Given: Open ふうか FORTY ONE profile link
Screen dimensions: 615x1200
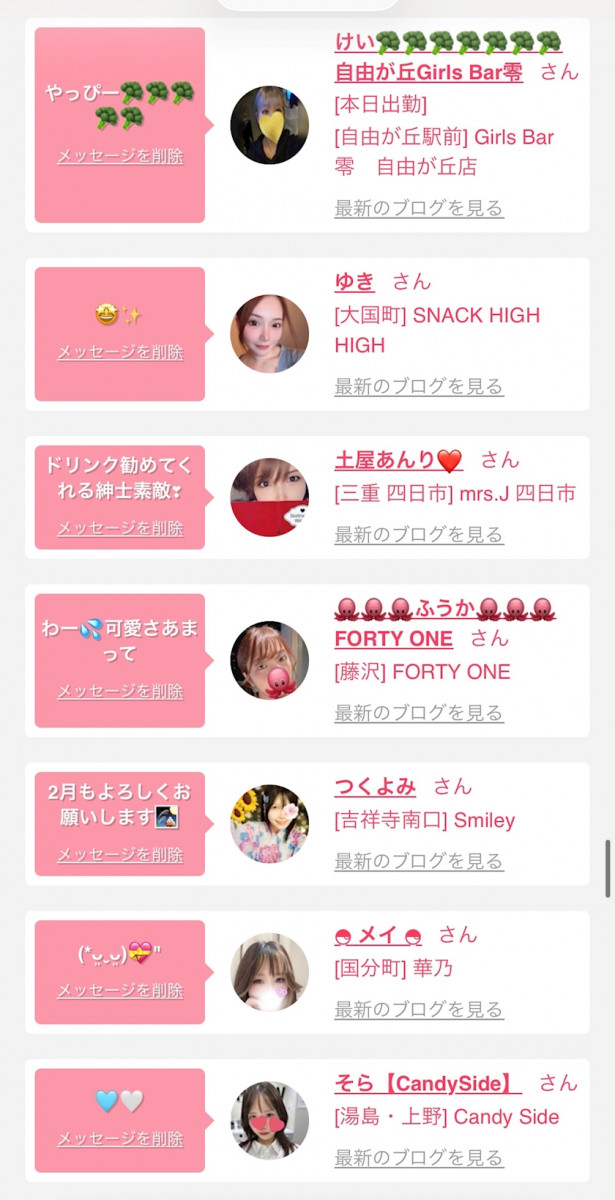Looking at the screenshot, I should [x=393, y=638].
